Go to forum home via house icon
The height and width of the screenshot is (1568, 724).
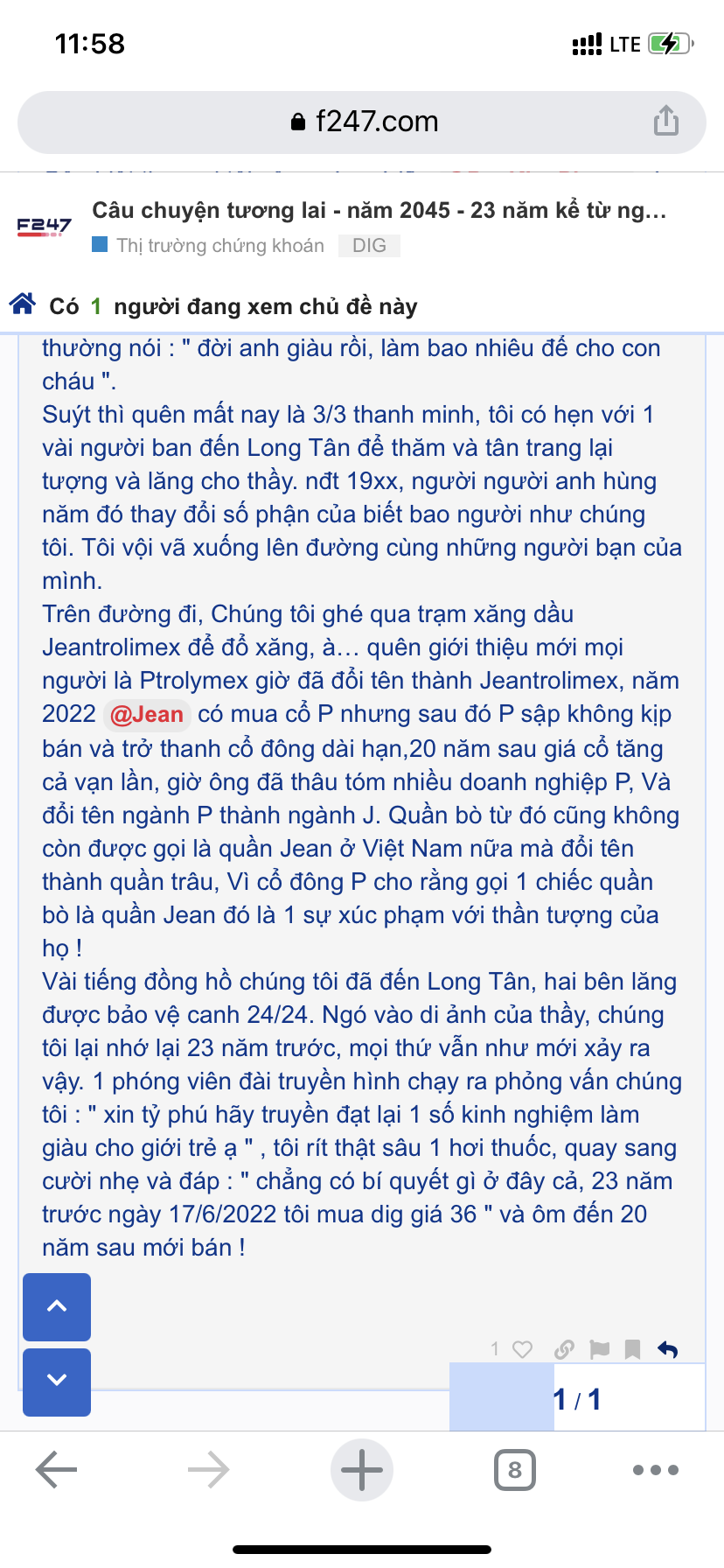(x=23, y=304)
